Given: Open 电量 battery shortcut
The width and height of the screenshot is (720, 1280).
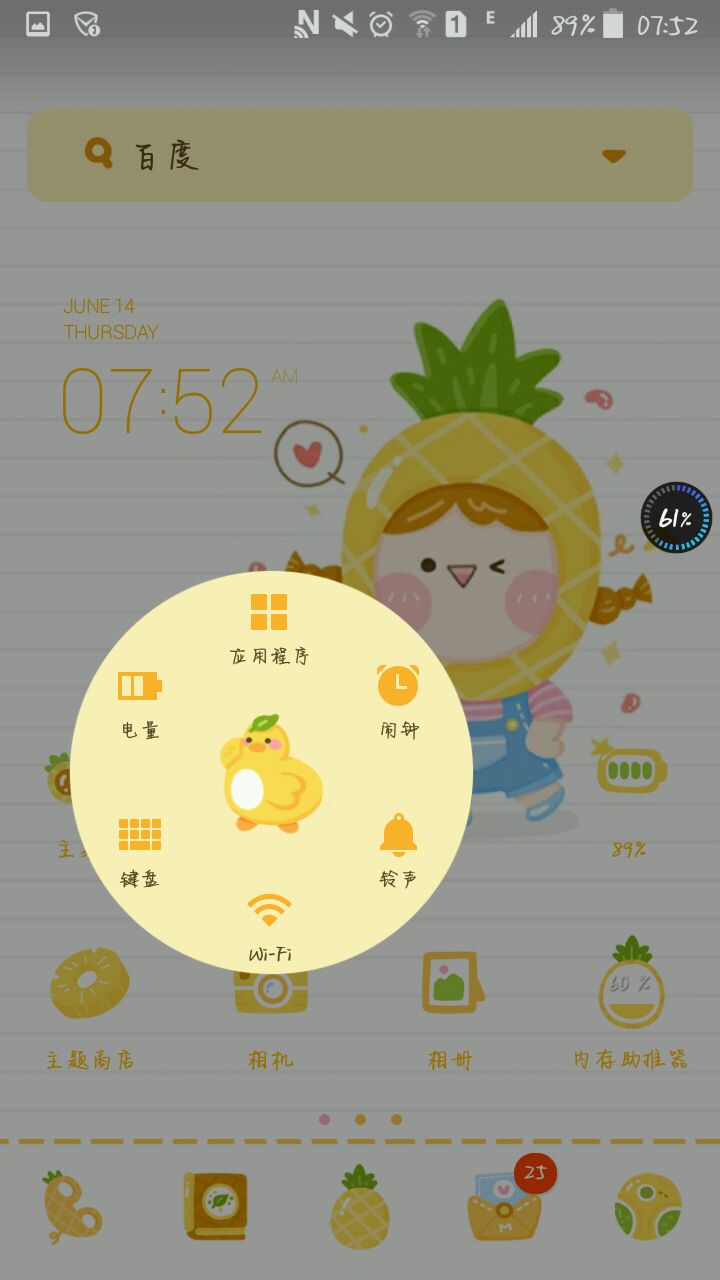Looking at the screenshot, I should 140,704.
